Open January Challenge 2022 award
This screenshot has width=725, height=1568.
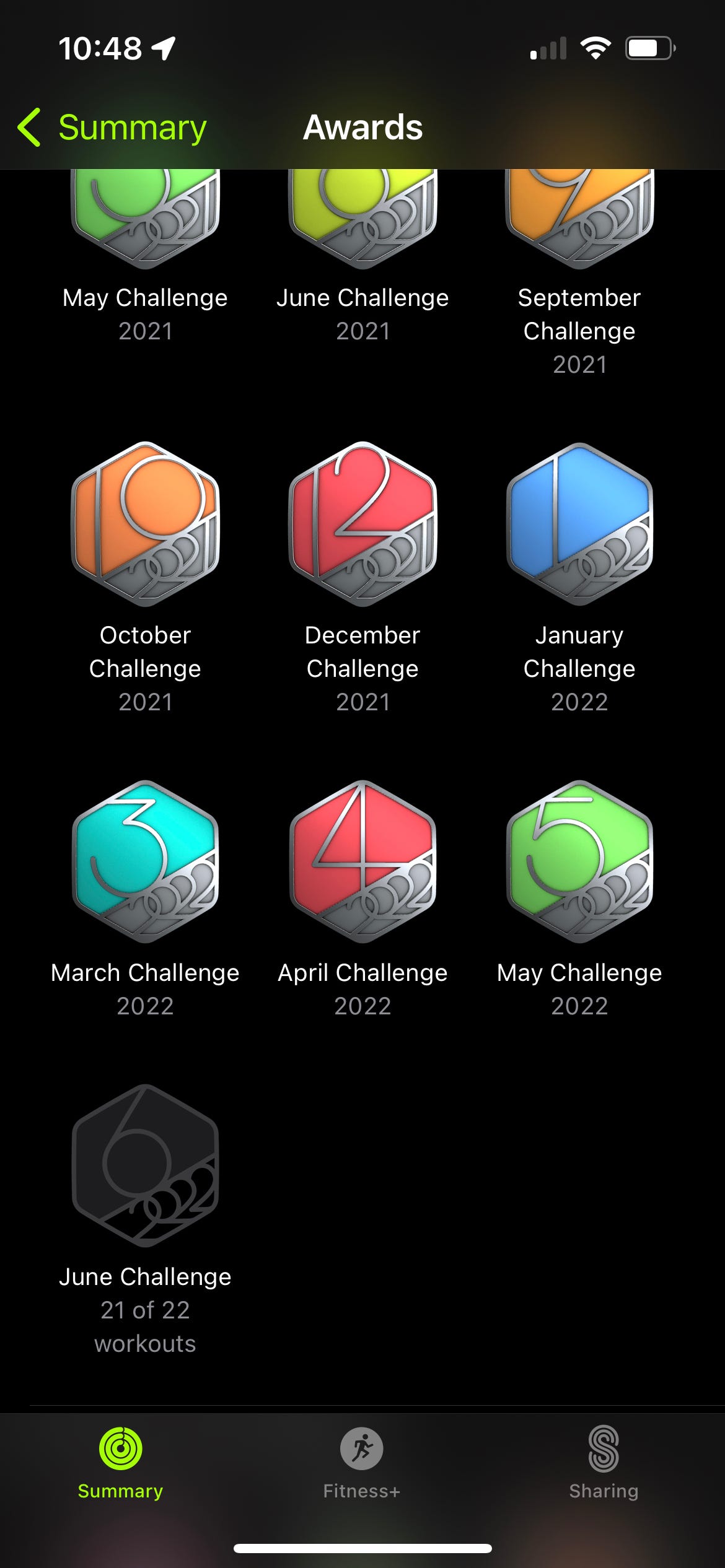579,524
